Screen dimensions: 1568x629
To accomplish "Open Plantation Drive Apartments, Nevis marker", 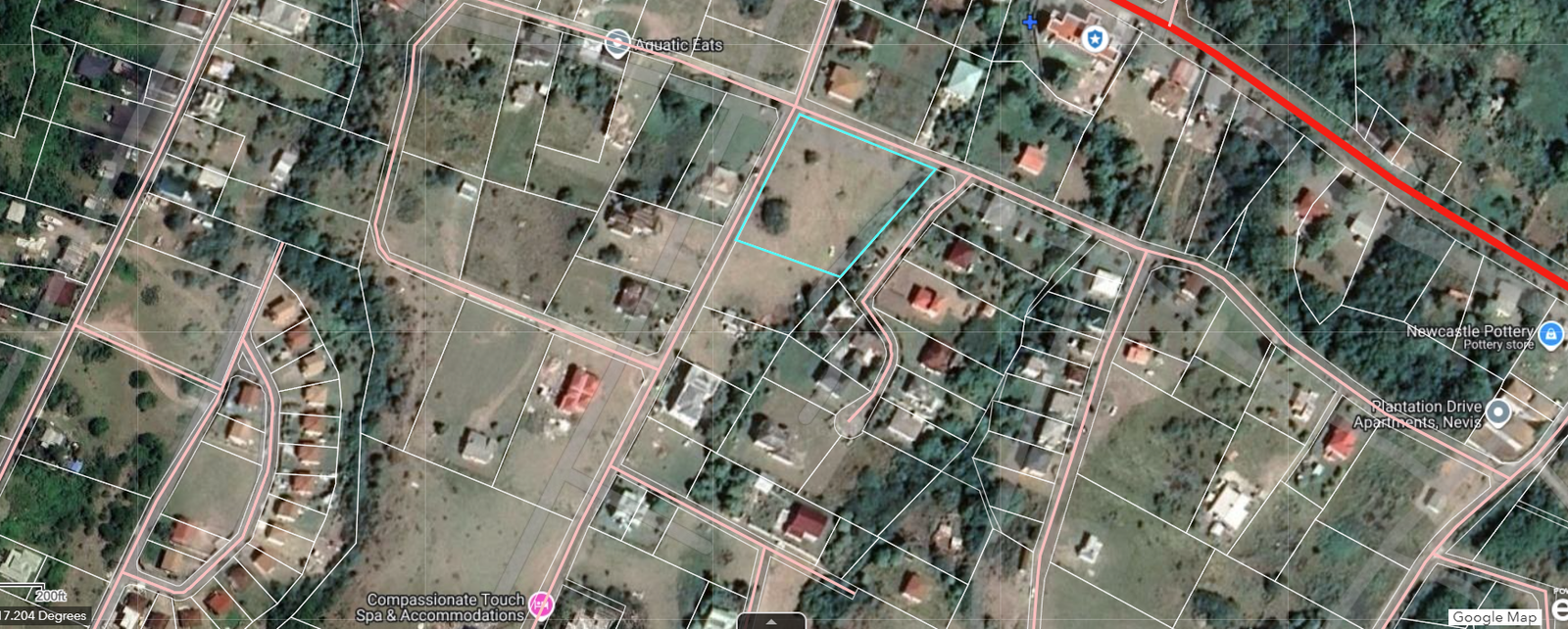I will [x=1497, y=412].
